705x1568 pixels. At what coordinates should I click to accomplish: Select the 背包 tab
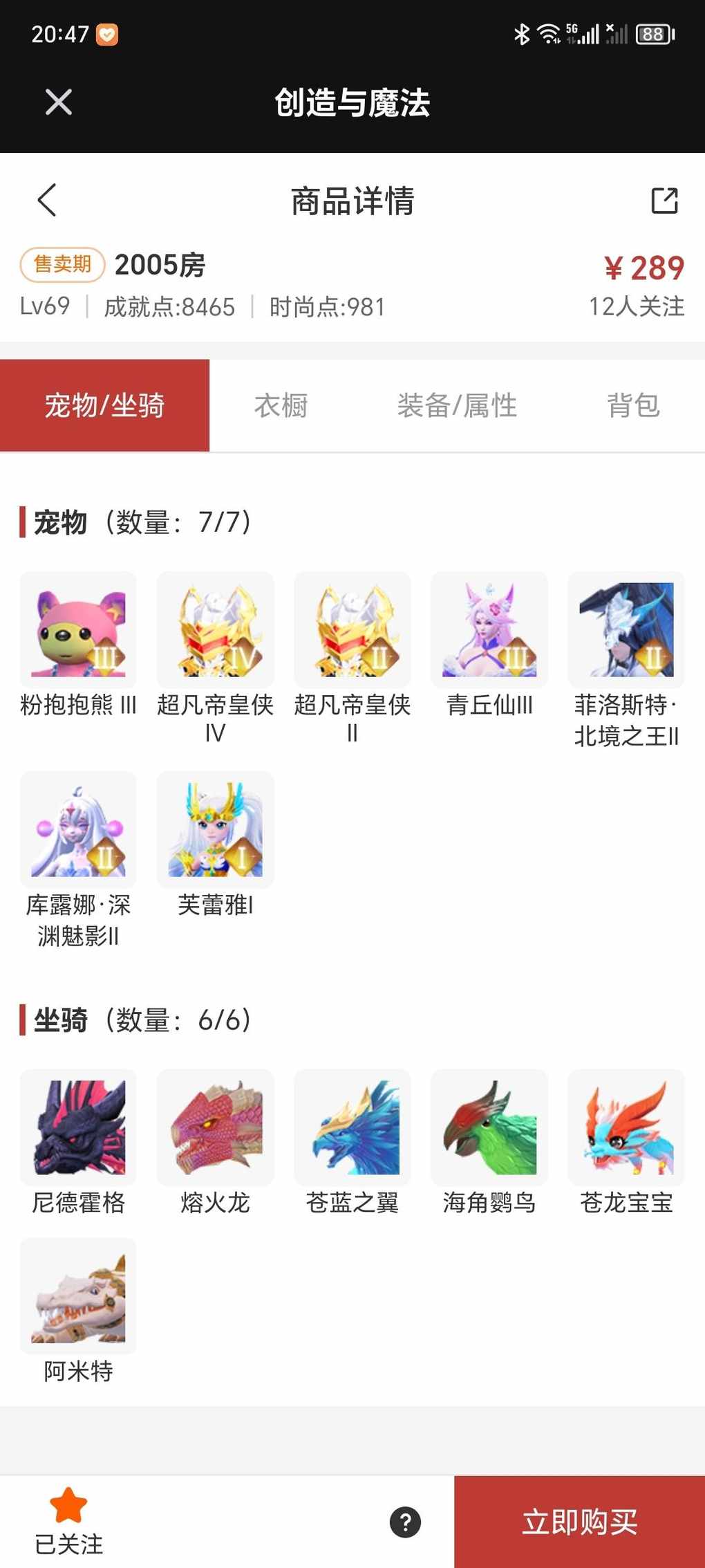point(633,405)
